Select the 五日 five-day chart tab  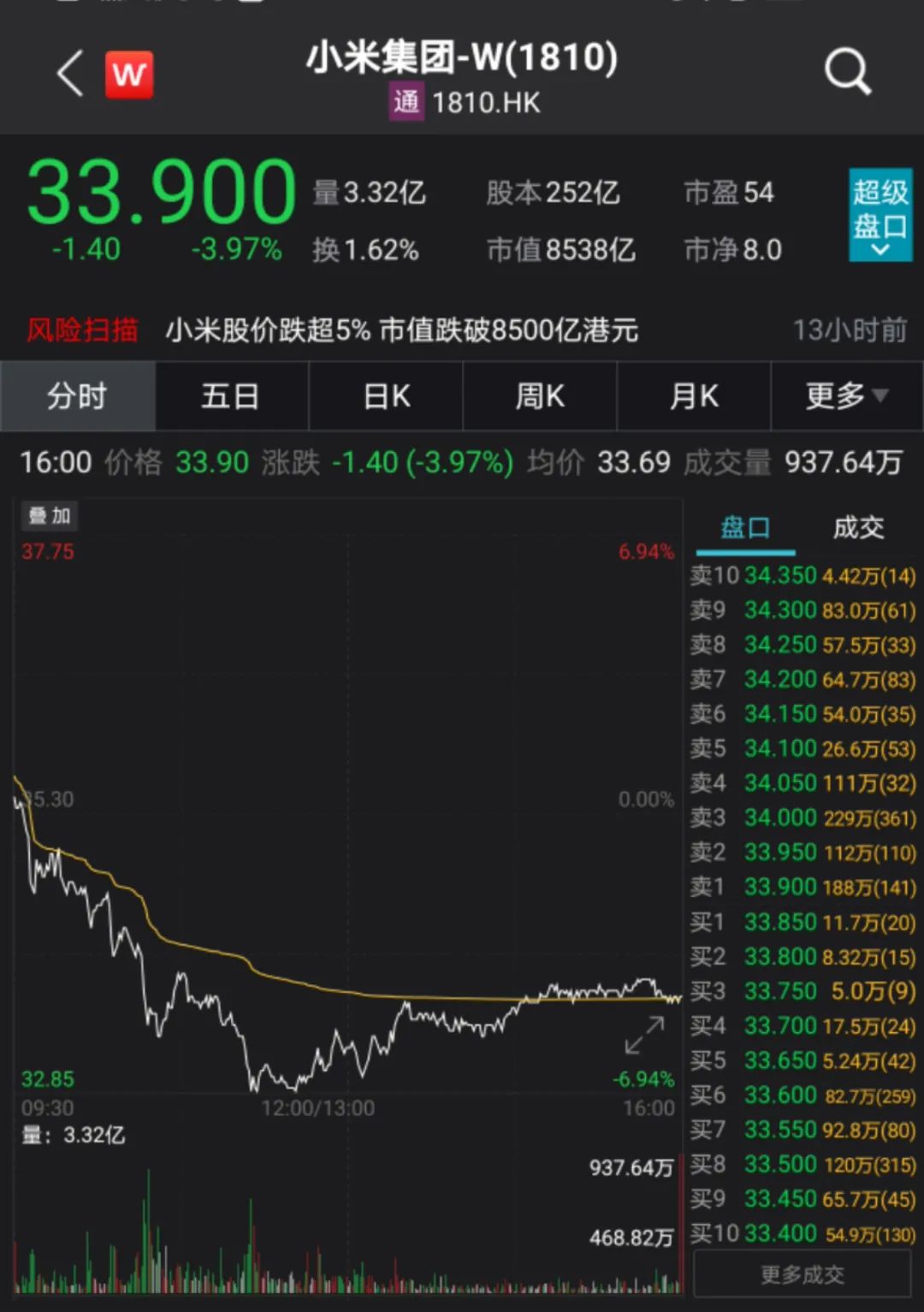[x=231, y=395]
